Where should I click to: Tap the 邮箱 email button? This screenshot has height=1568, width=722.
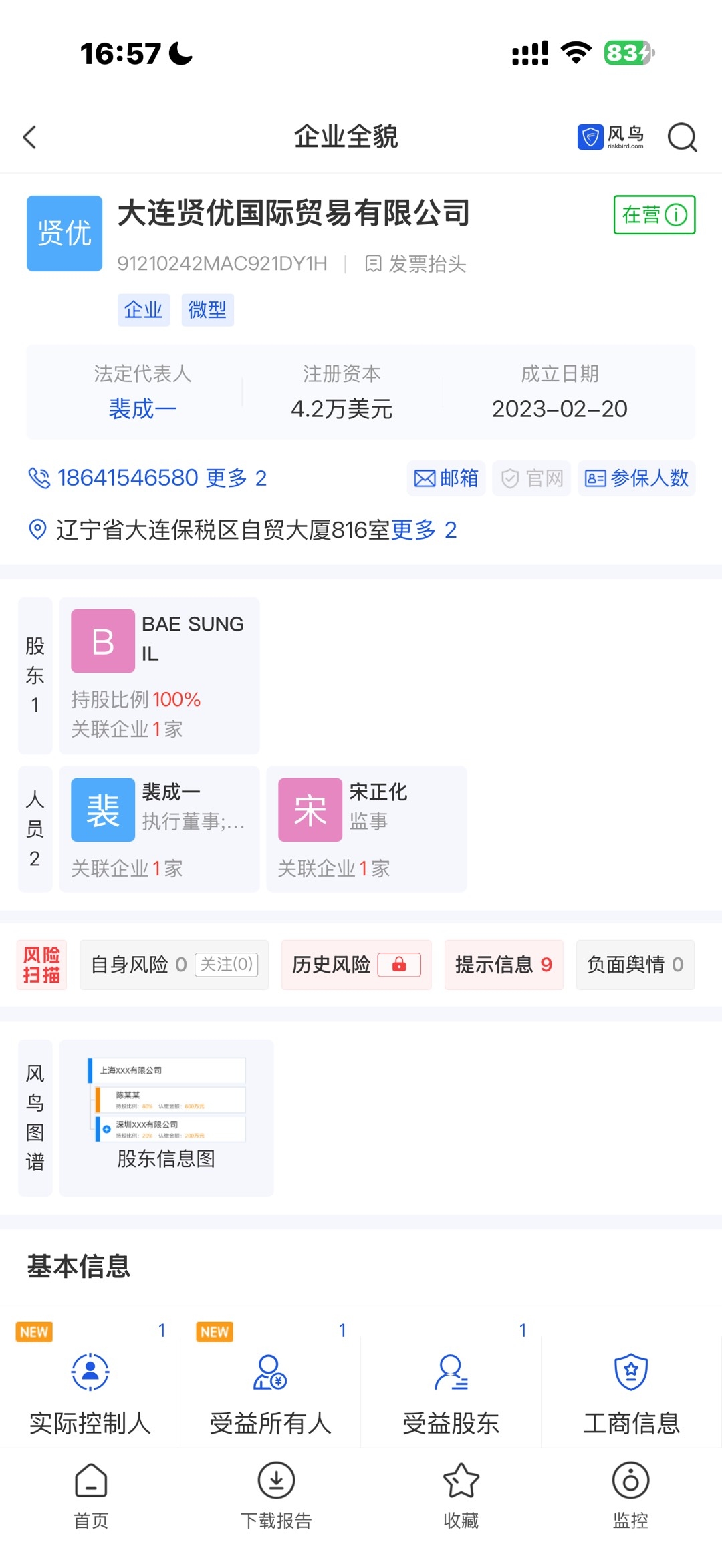pyautogui.click(x=447, y=478)
